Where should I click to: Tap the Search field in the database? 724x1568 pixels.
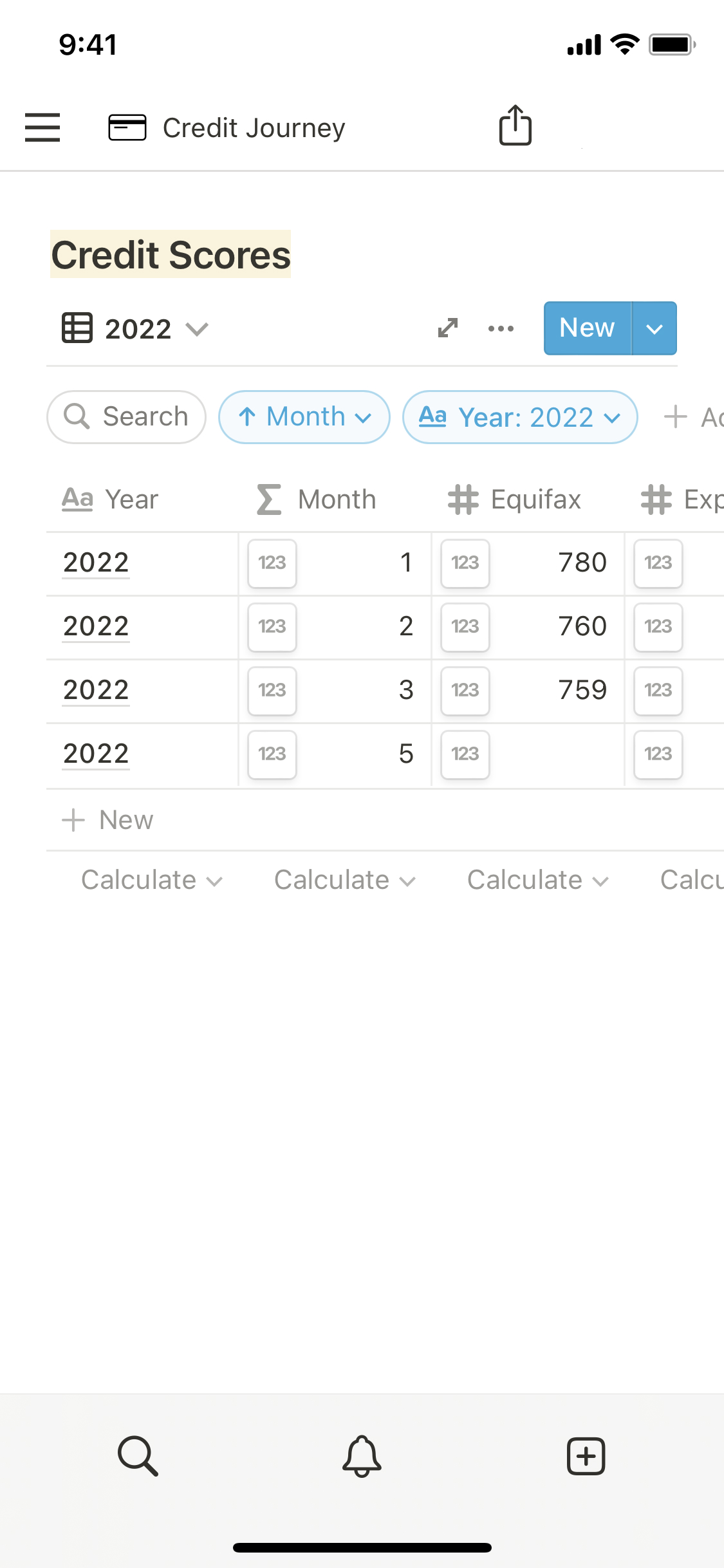127,417
